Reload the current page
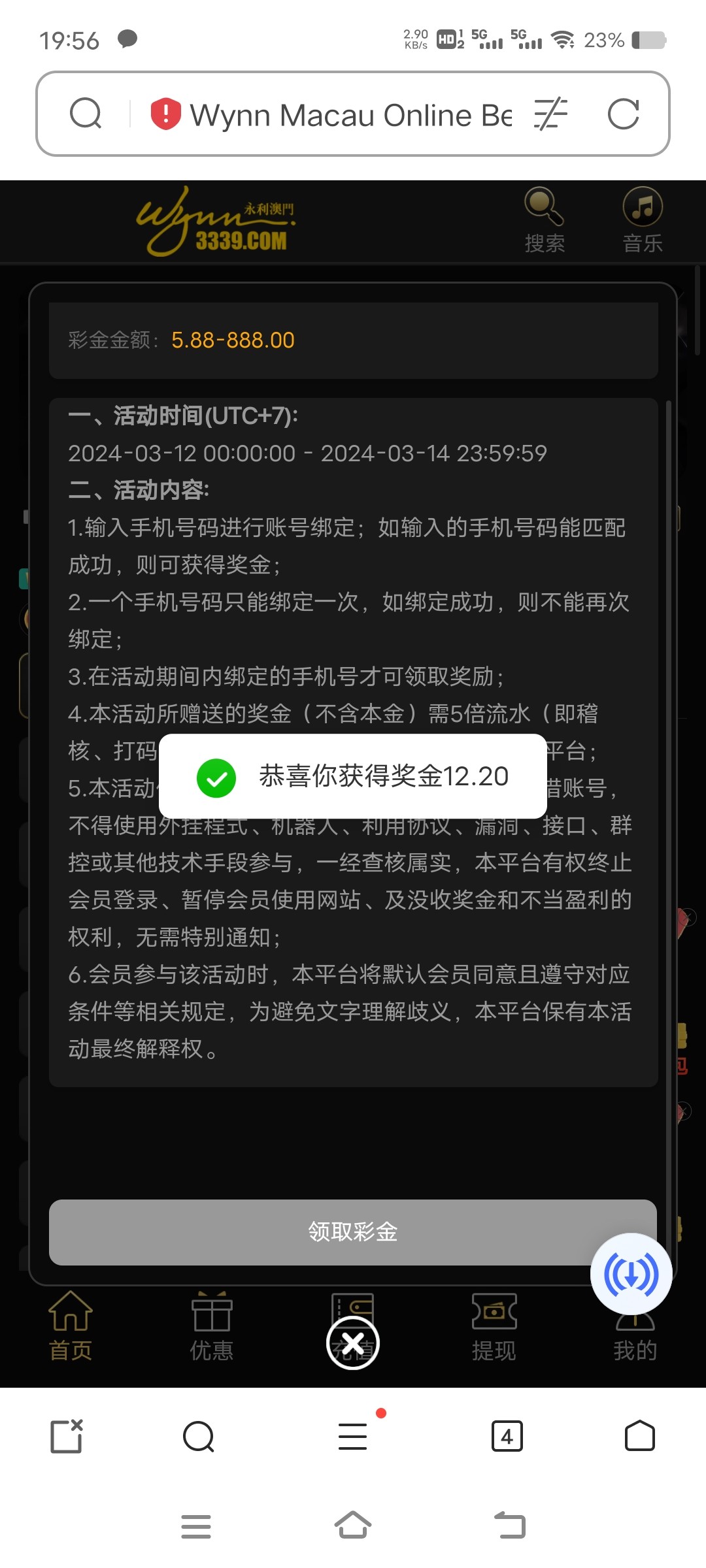This screenshot has height=1568, width=706. (623, 114)
